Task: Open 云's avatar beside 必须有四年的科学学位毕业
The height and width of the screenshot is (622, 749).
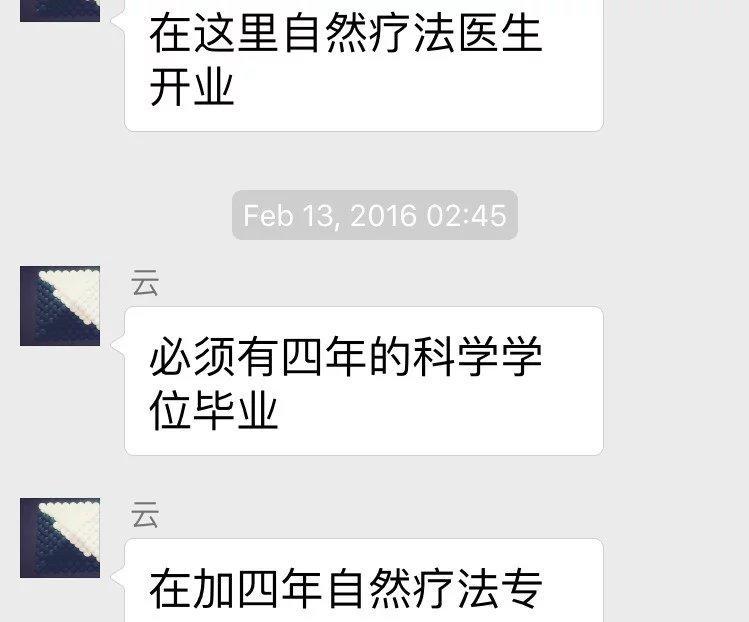Action: pyautogui.click(x=60, y=306)
